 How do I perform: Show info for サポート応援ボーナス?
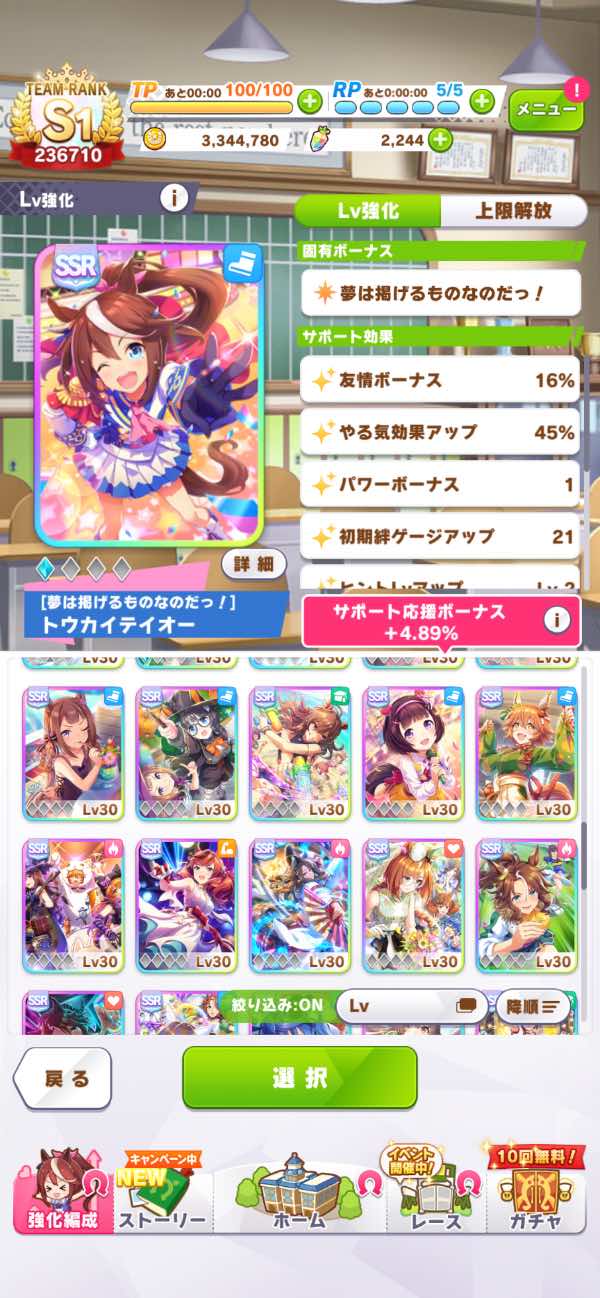pos(557,620)
